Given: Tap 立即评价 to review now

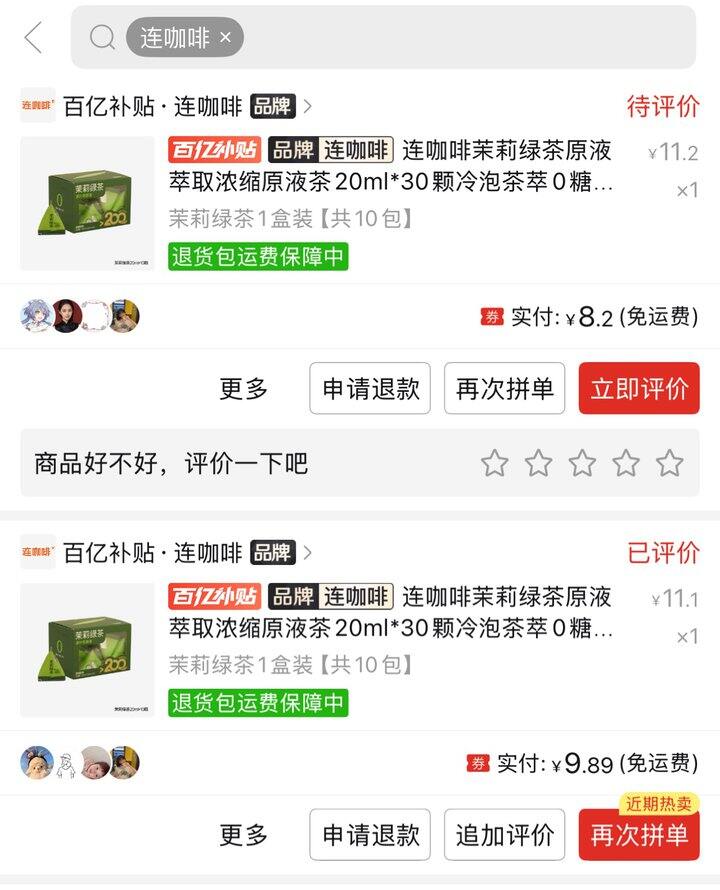Looking at the screenshot, I should tap(639, 389).
